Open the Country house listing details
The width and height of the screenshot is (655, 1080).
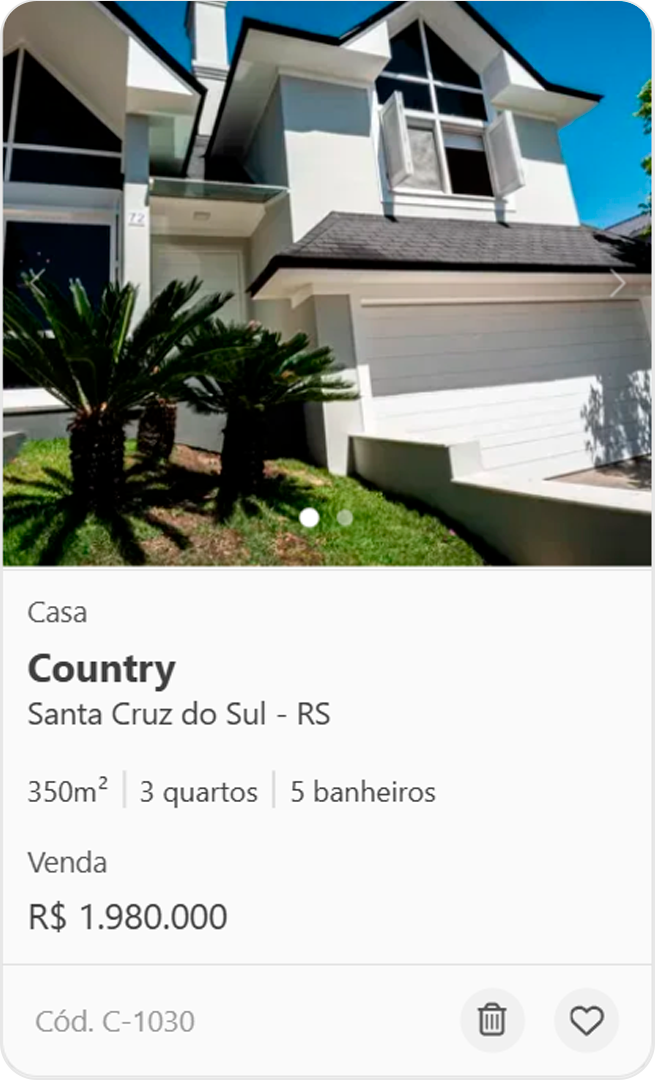(101, 669)
